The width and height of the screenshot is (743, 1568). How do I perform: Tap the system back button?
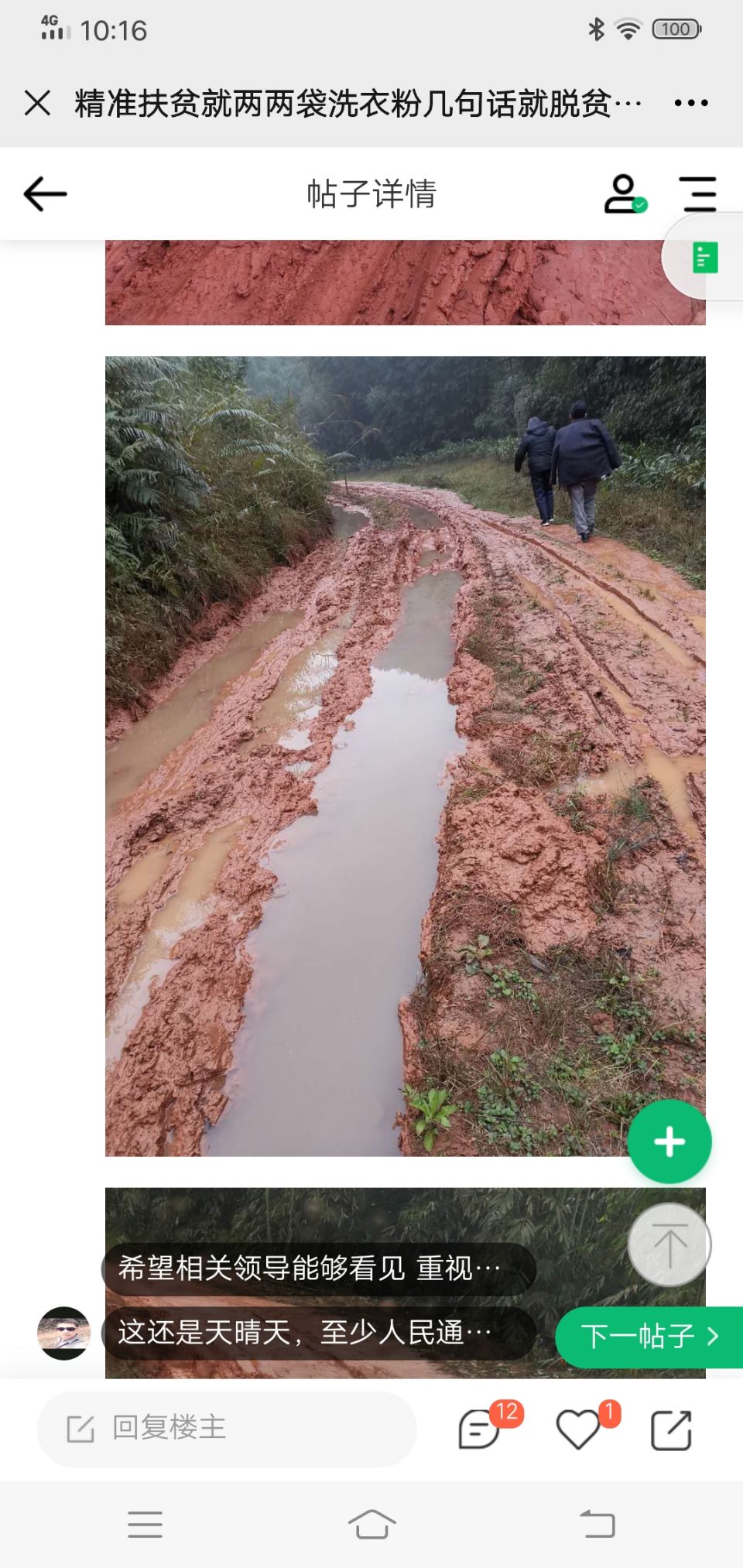[597, 1525]
